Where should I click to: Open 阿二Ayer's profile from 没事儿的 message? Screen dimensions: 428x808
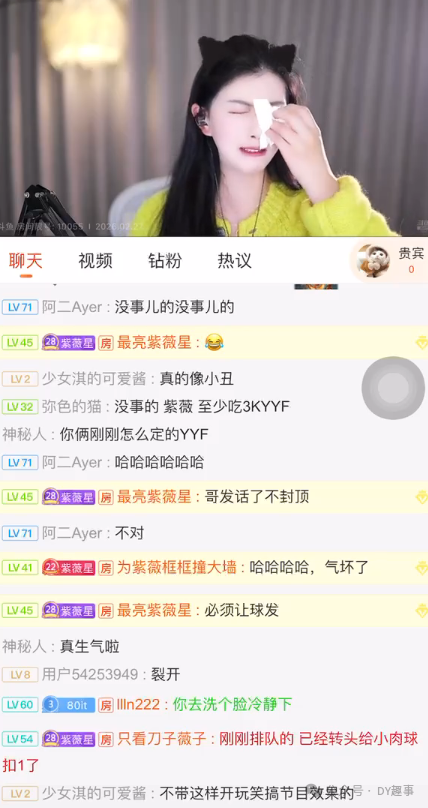pos(73,308)
